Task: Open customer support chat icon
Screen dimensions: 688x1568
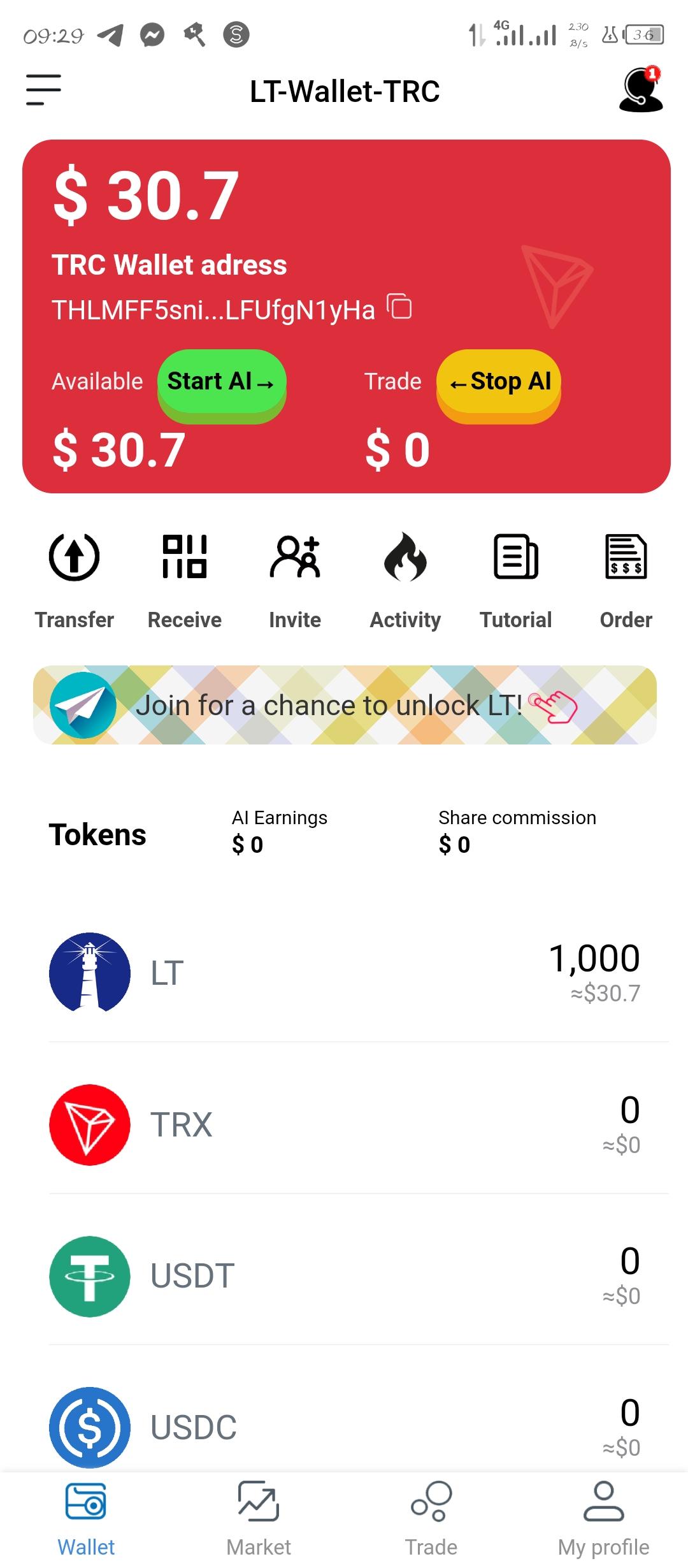Action: pos(640,90)
